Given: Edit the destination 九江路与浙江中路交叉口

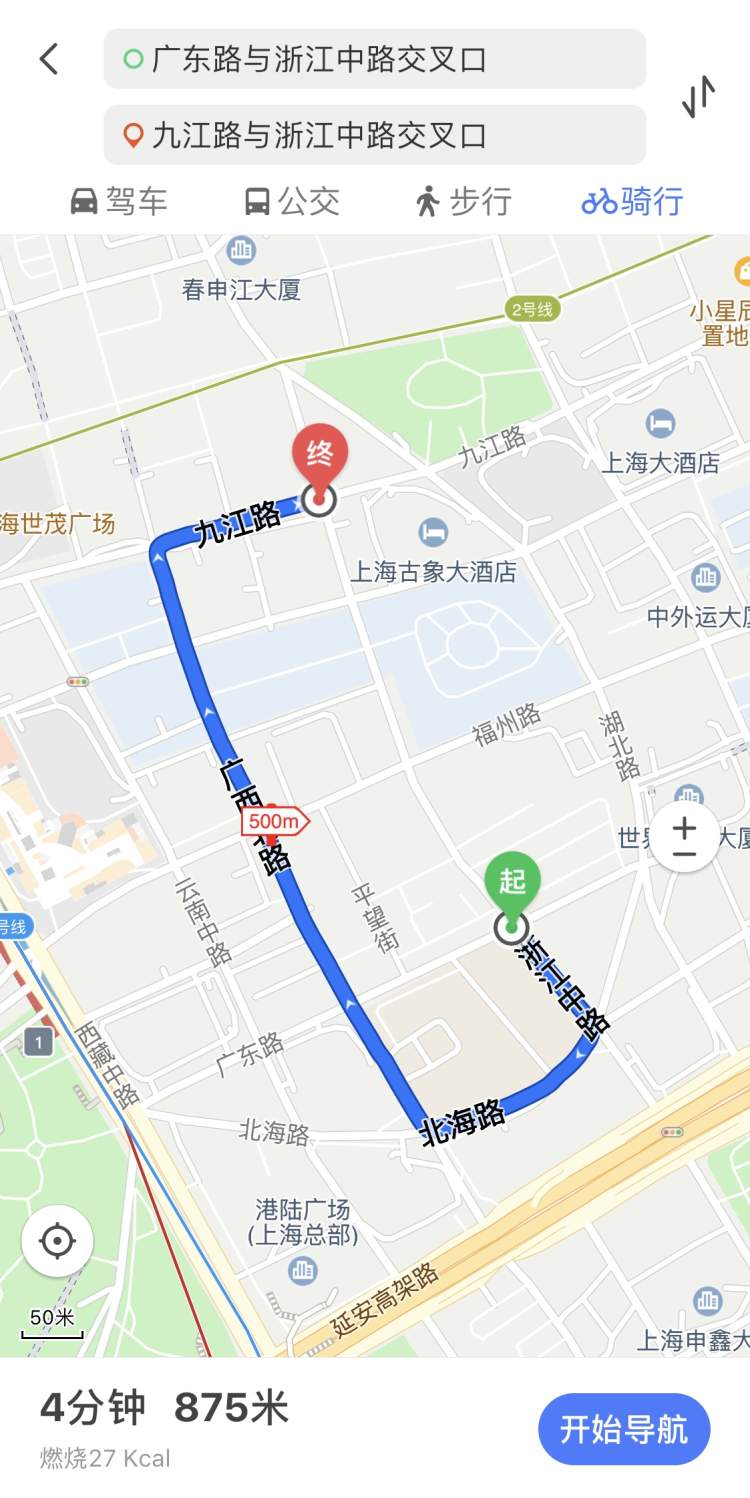Looking at the screenshot, I should point(375,135).
